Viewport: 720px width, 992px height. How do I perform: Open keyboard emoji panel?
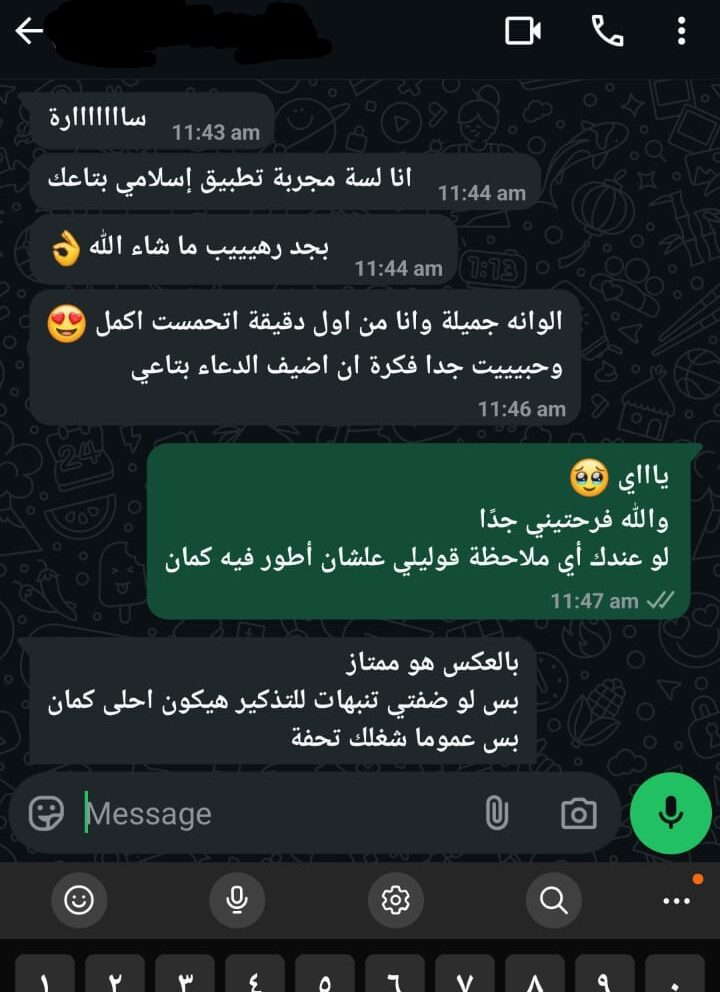[x=79, y=900]
